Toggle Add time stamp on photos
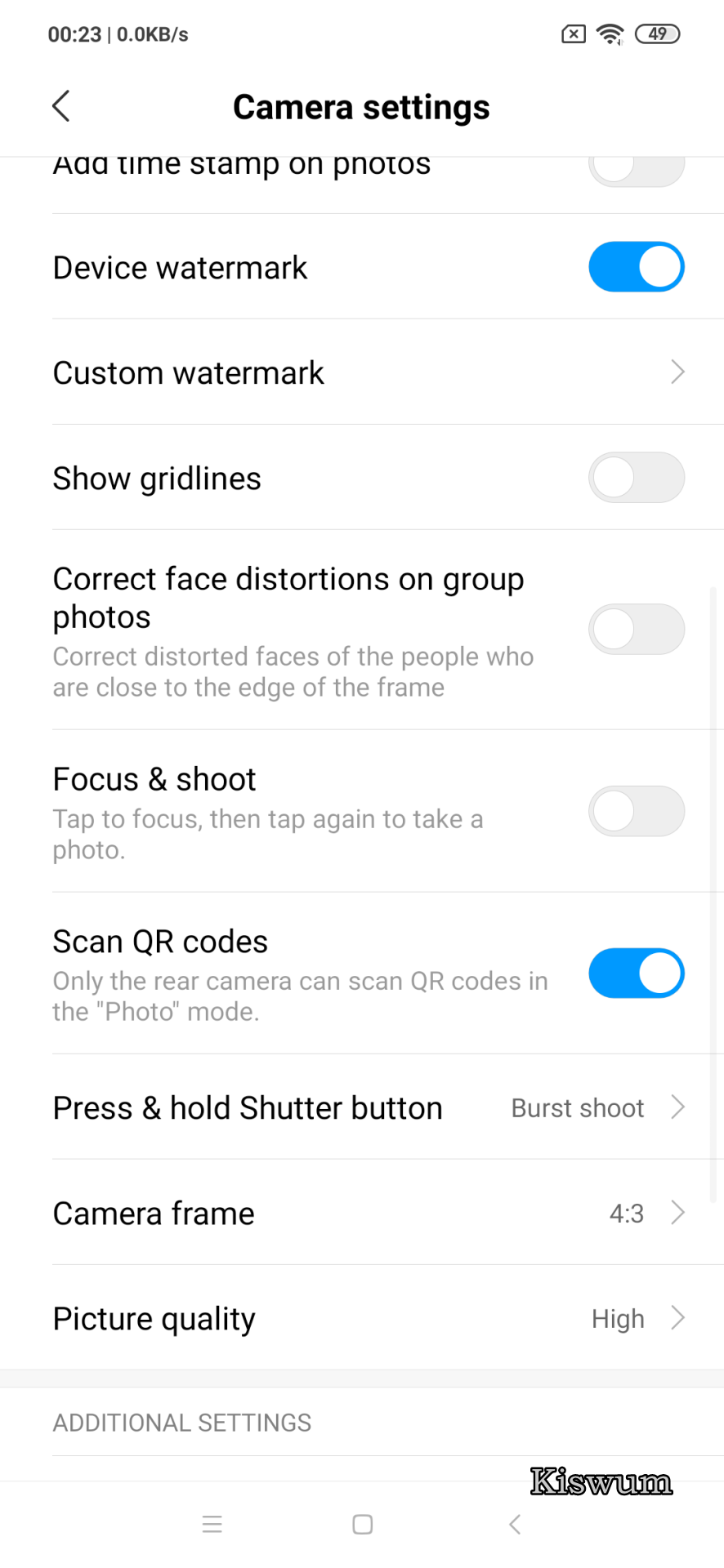Viewport: 724px width, 1568px height. pos(636,171)
